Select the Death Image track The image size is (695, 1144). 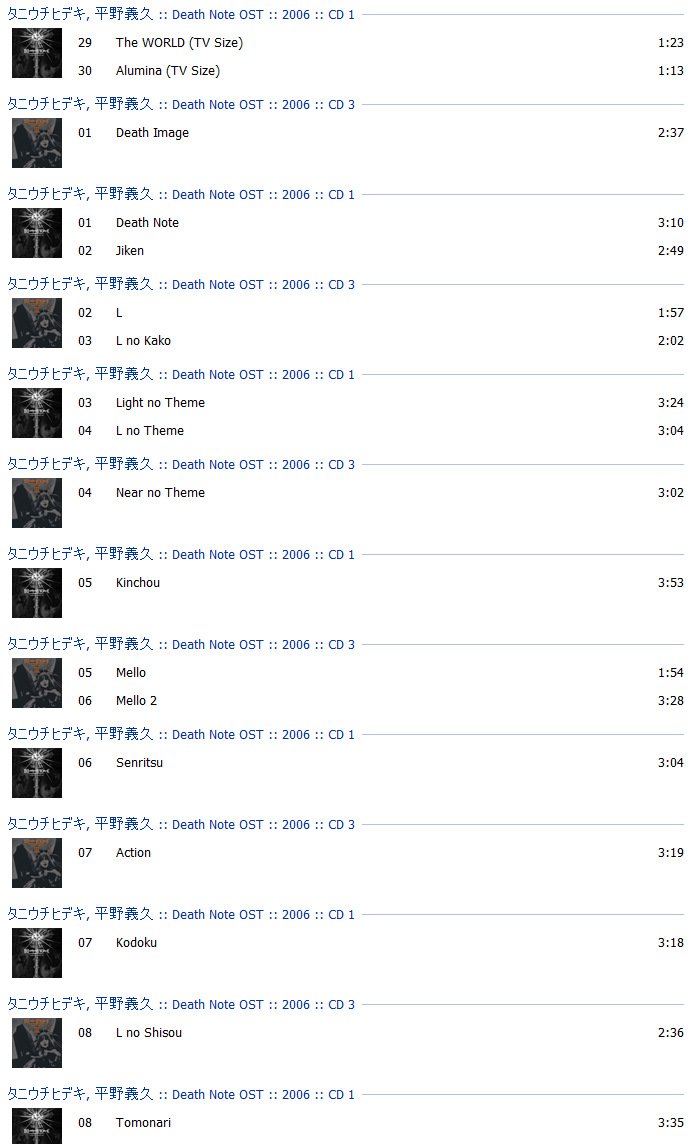point(152,133)
